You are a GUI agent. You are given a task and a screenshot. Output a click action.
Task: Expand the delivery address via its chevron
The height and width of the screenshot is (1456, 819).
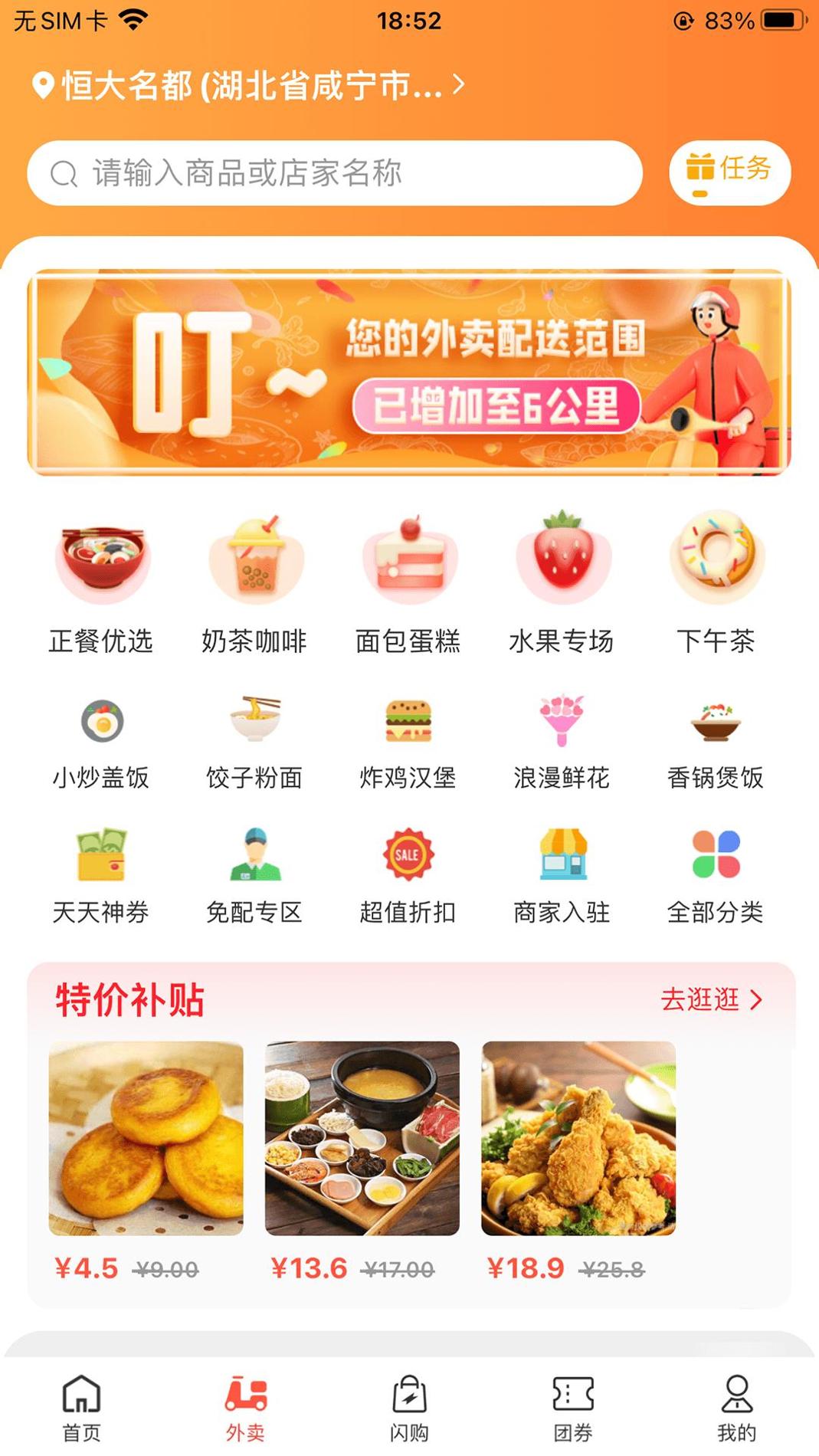(x=460, y=87)
